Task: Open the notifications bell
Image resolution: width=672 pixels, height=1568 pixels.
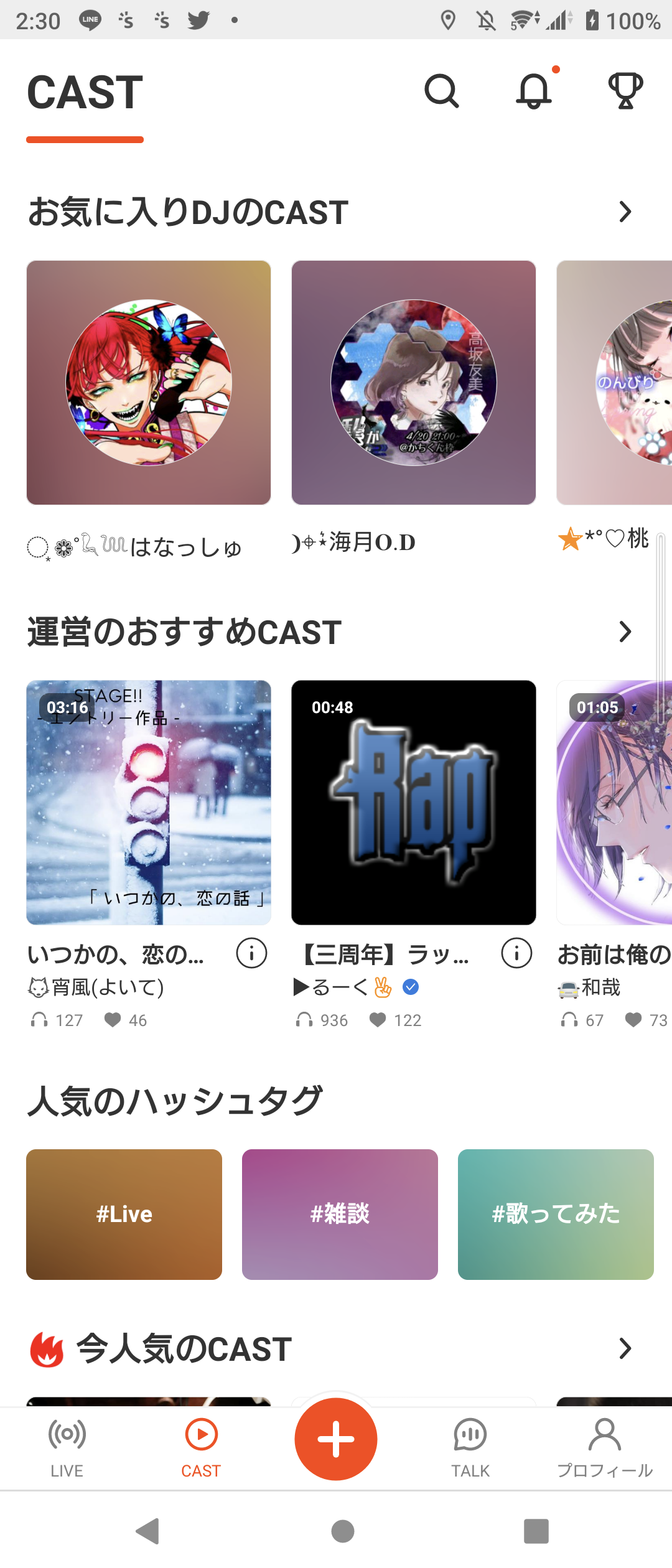Action: click(534, 91)
